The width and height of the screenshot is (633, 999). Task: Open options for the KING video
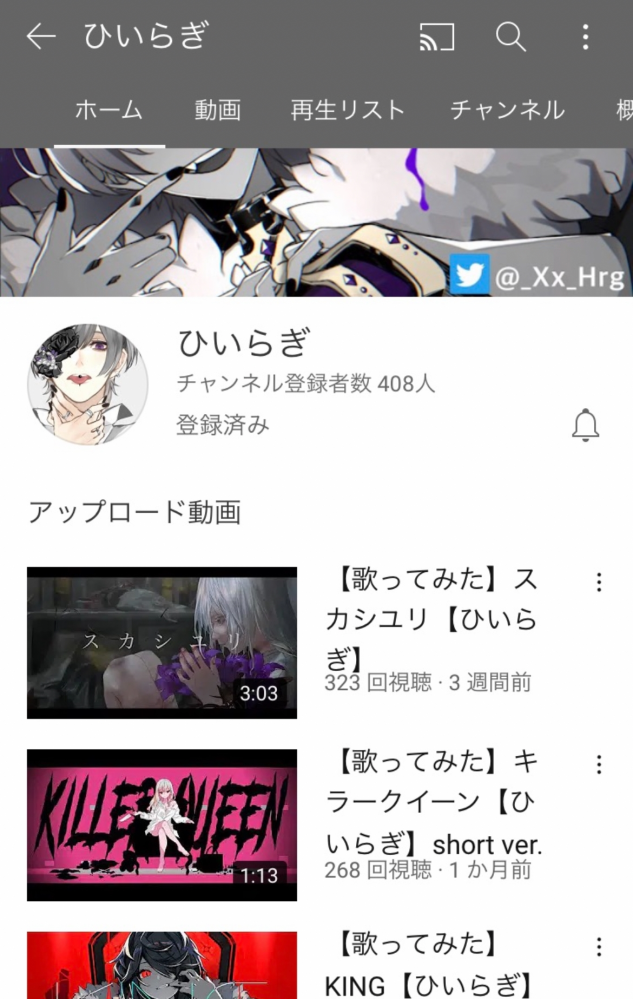point(599,947)
